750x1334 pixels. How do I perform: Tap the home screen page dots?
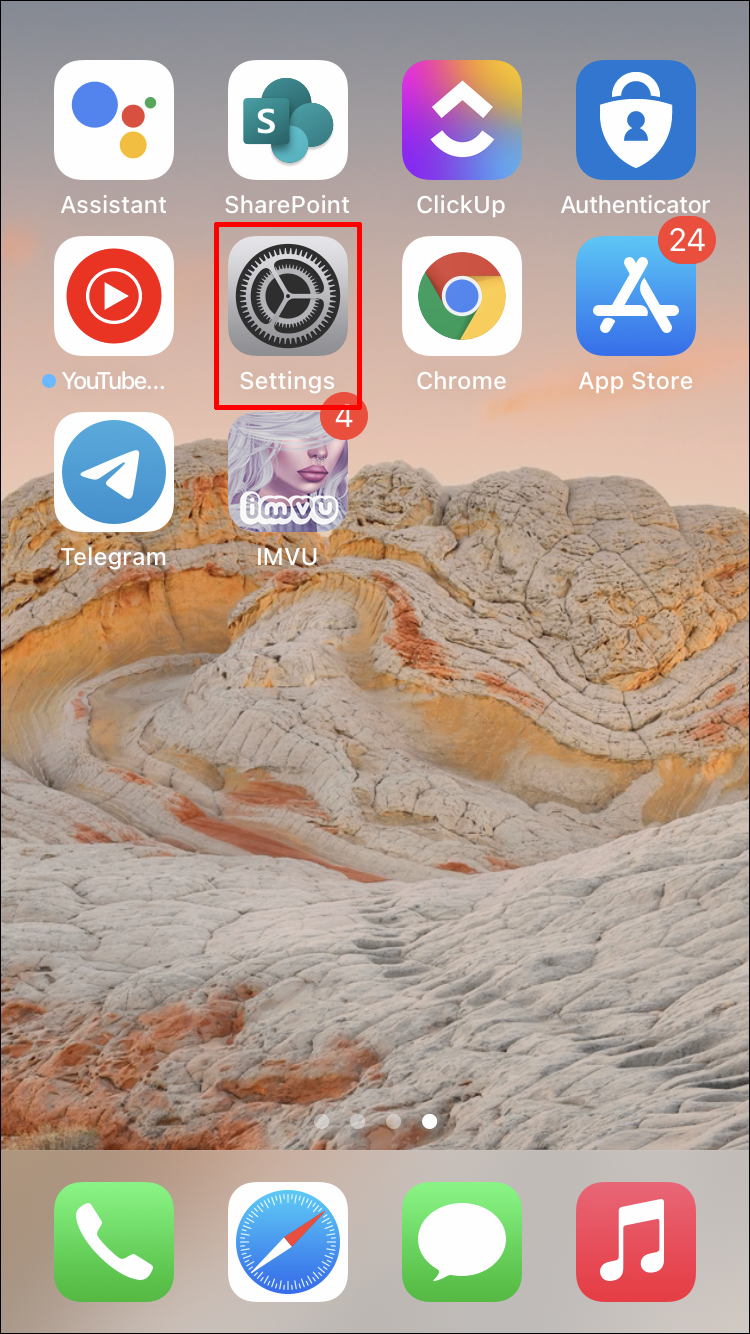375,1121
